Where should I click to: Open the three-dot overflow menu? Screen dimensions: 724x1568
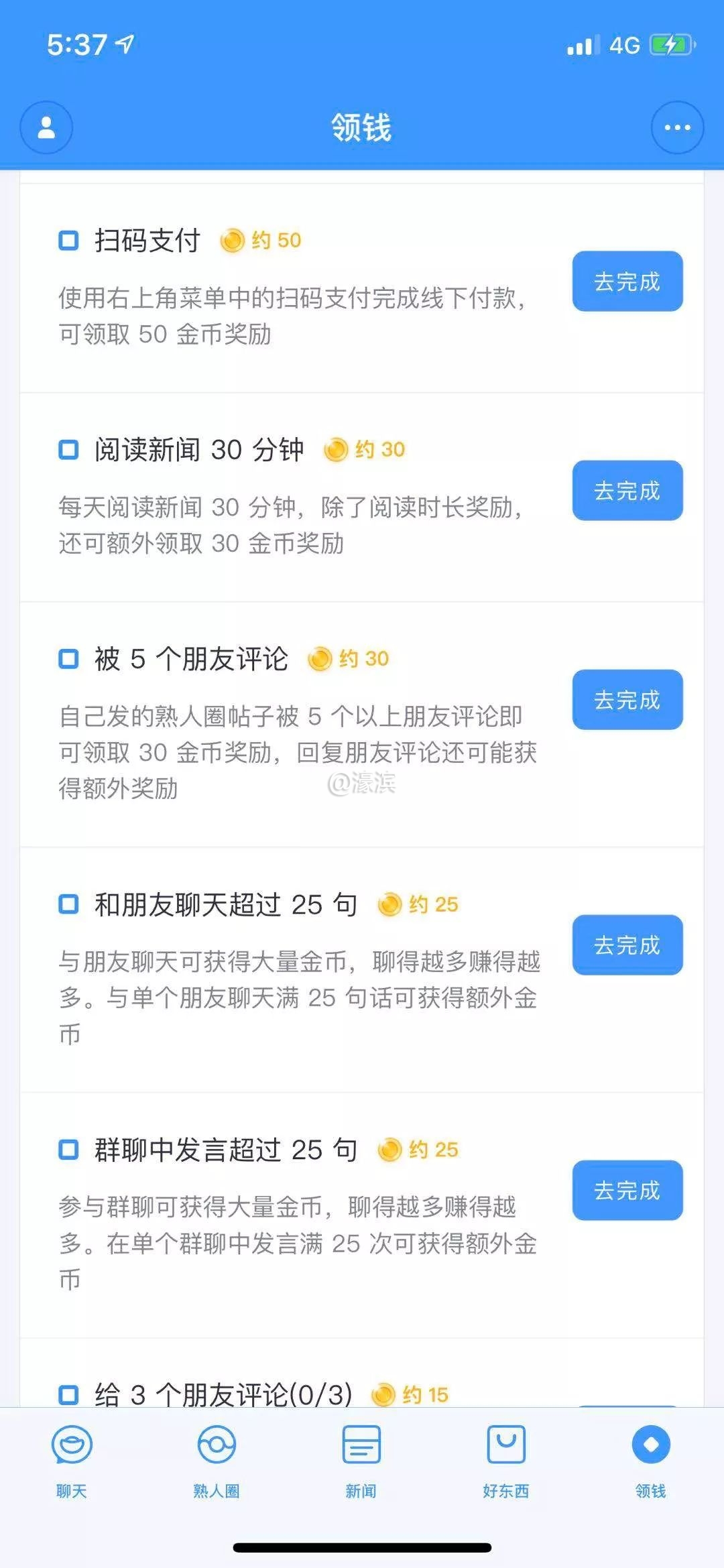[677, 127]
